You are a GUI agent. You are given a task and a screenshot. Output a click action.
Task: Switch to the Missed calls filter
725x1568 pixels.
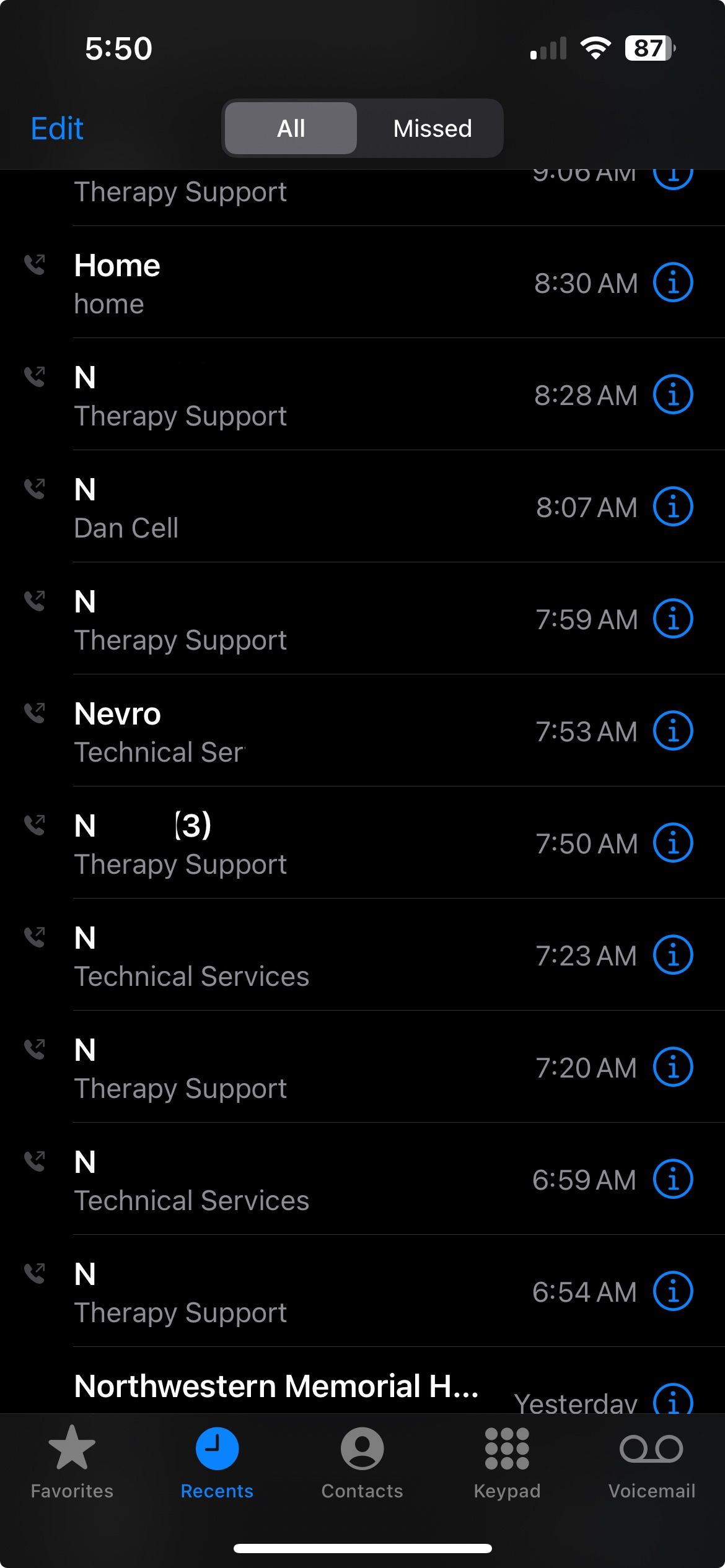coord(432,128)
